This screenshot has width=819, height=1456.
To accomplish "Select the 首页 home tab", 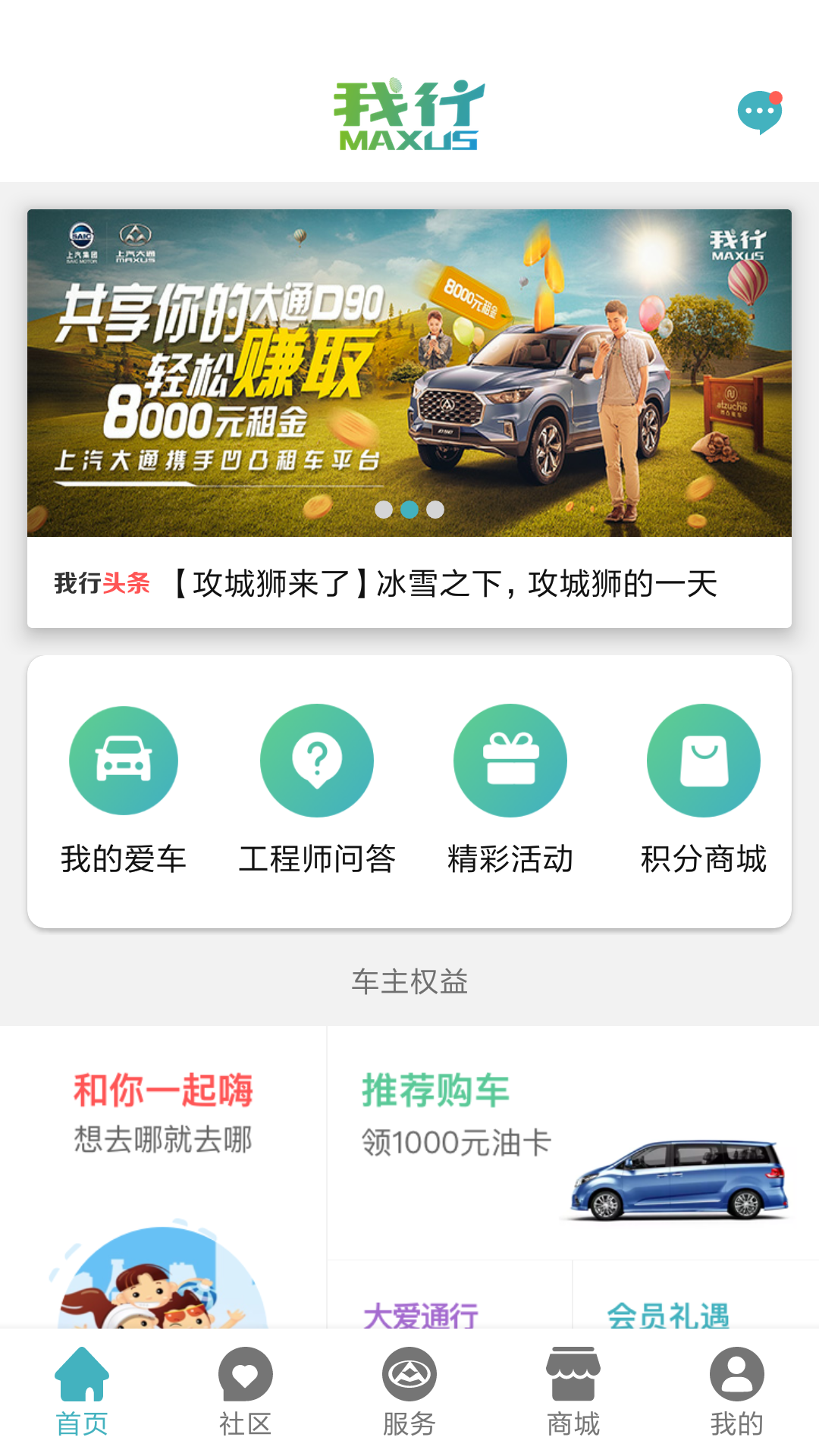I will (83, 1399).
